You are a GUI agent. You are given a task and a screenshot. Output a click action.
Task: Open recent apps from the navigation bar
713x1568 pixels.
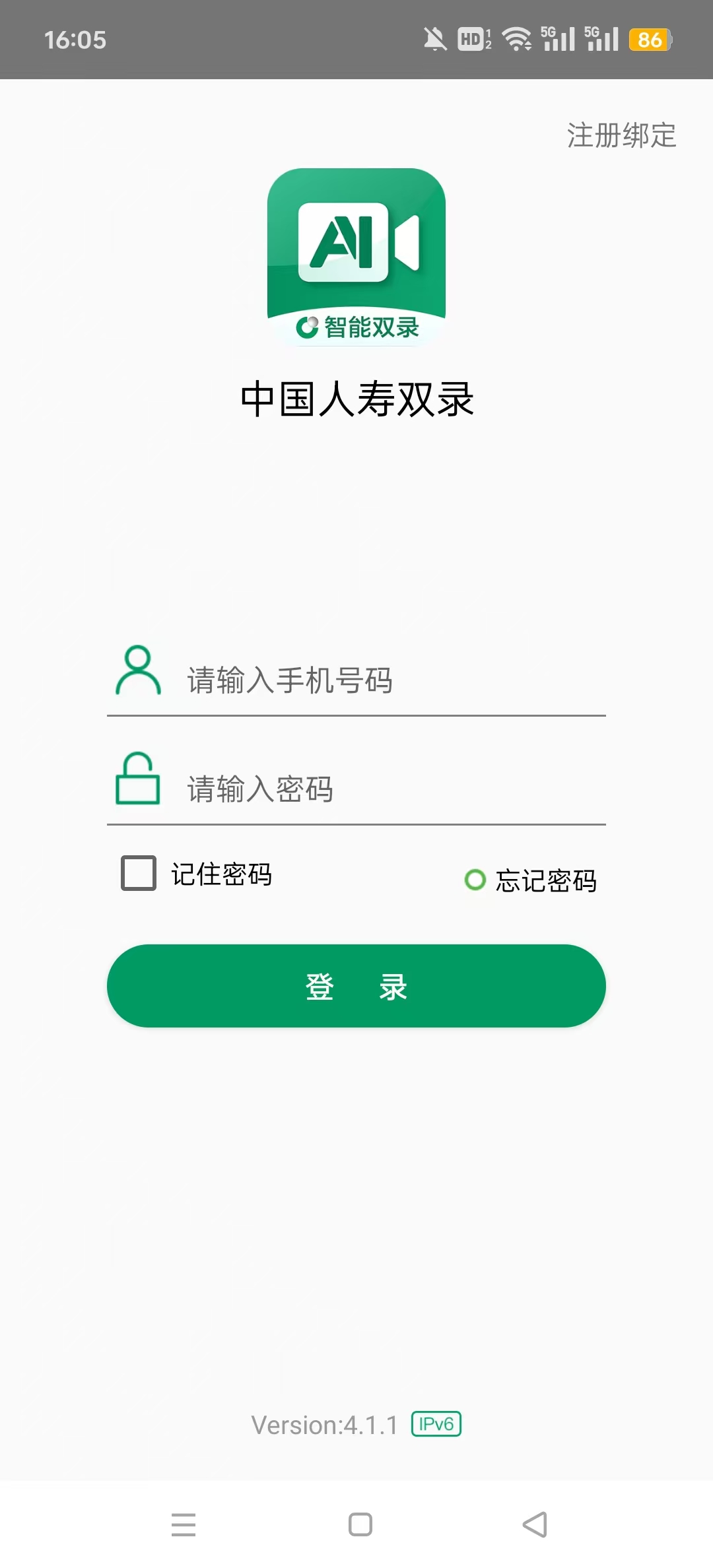(x=184, y=1524)
